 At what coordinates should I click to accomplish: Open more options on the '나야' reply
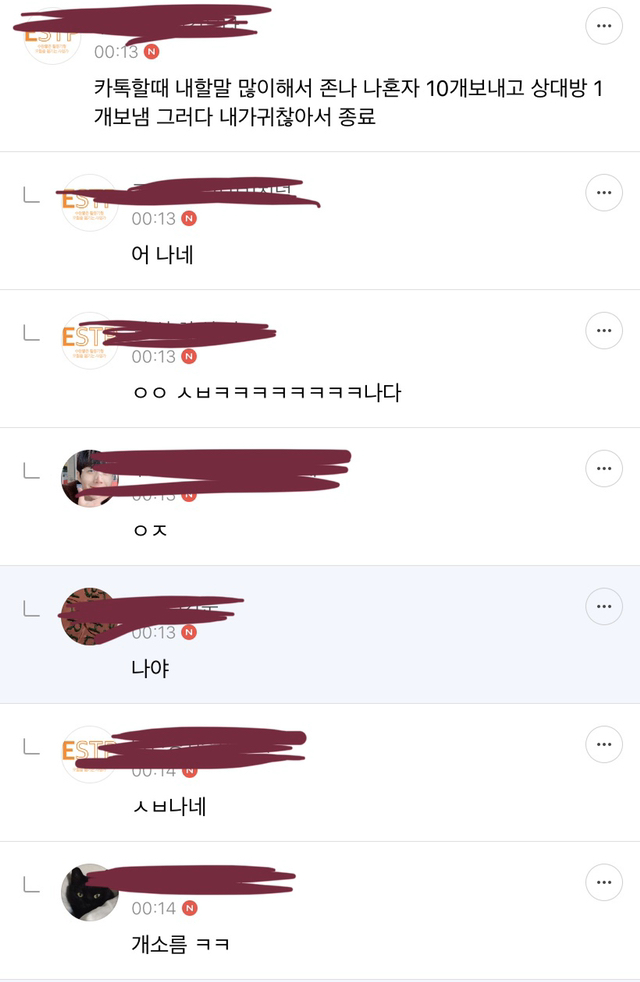point(603,606)
